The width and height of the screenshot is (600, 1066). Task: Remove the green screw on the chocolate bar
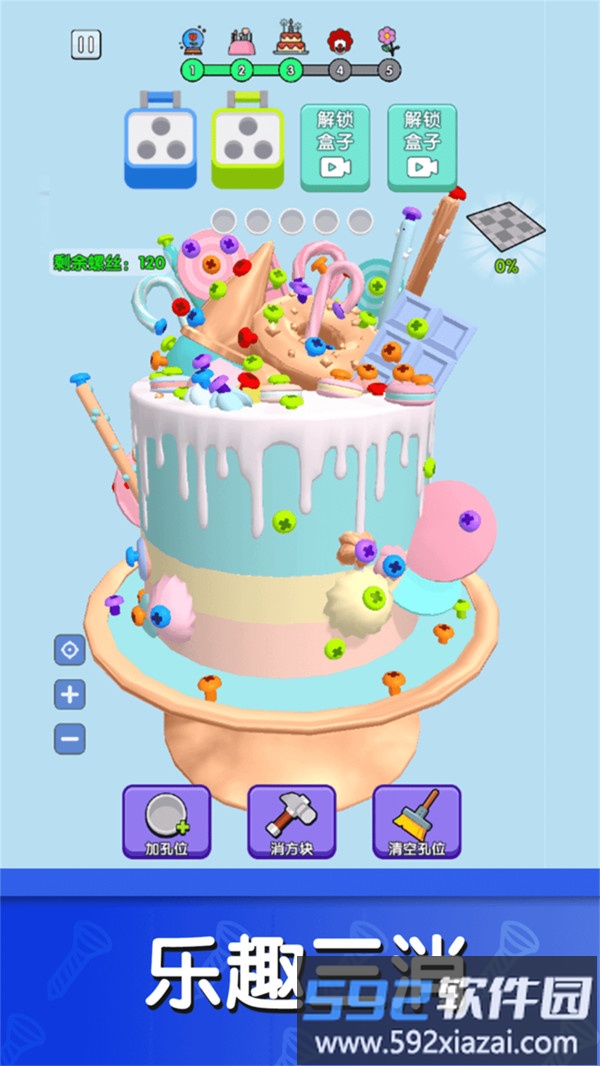click(x=418, y=326)
